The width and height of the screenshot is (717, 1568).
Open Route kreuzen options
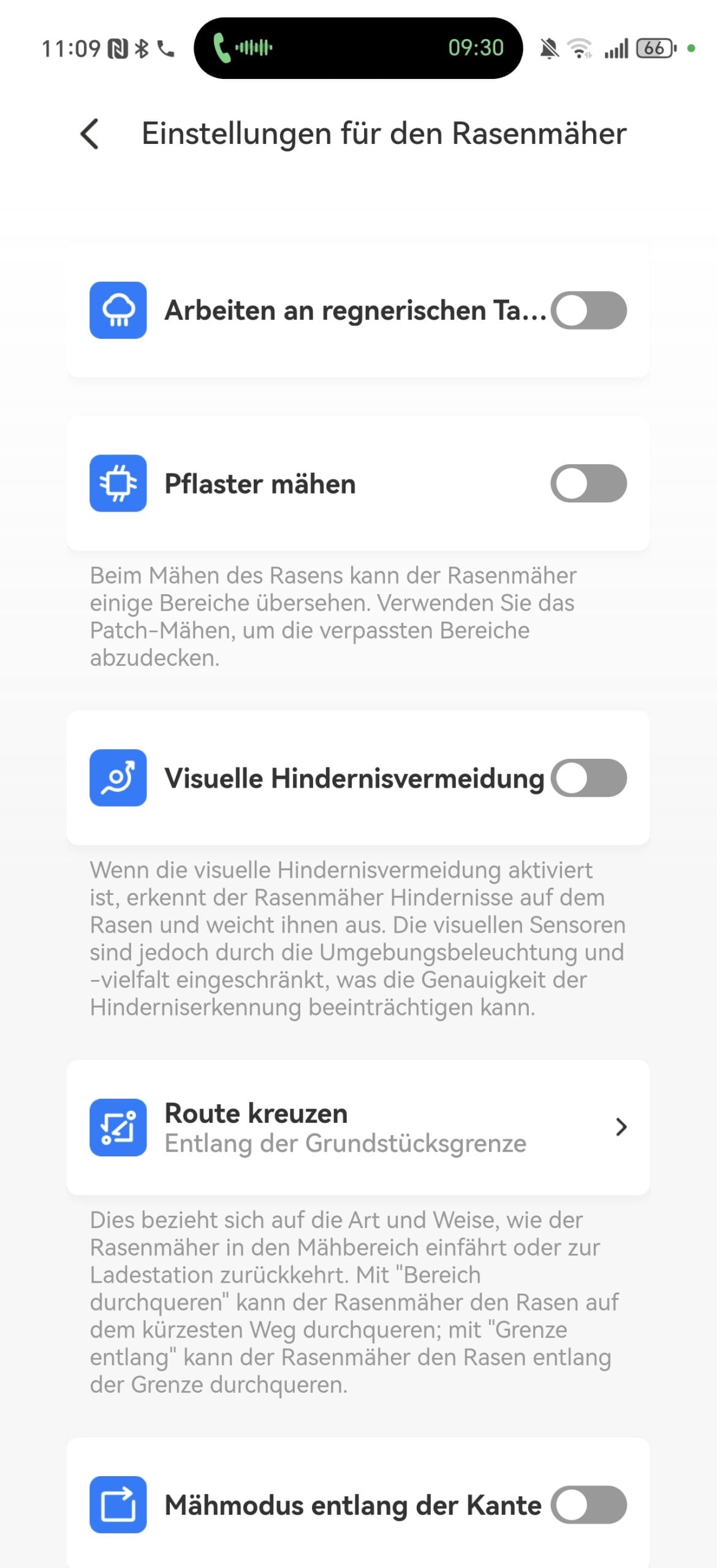click(358, 1127)
